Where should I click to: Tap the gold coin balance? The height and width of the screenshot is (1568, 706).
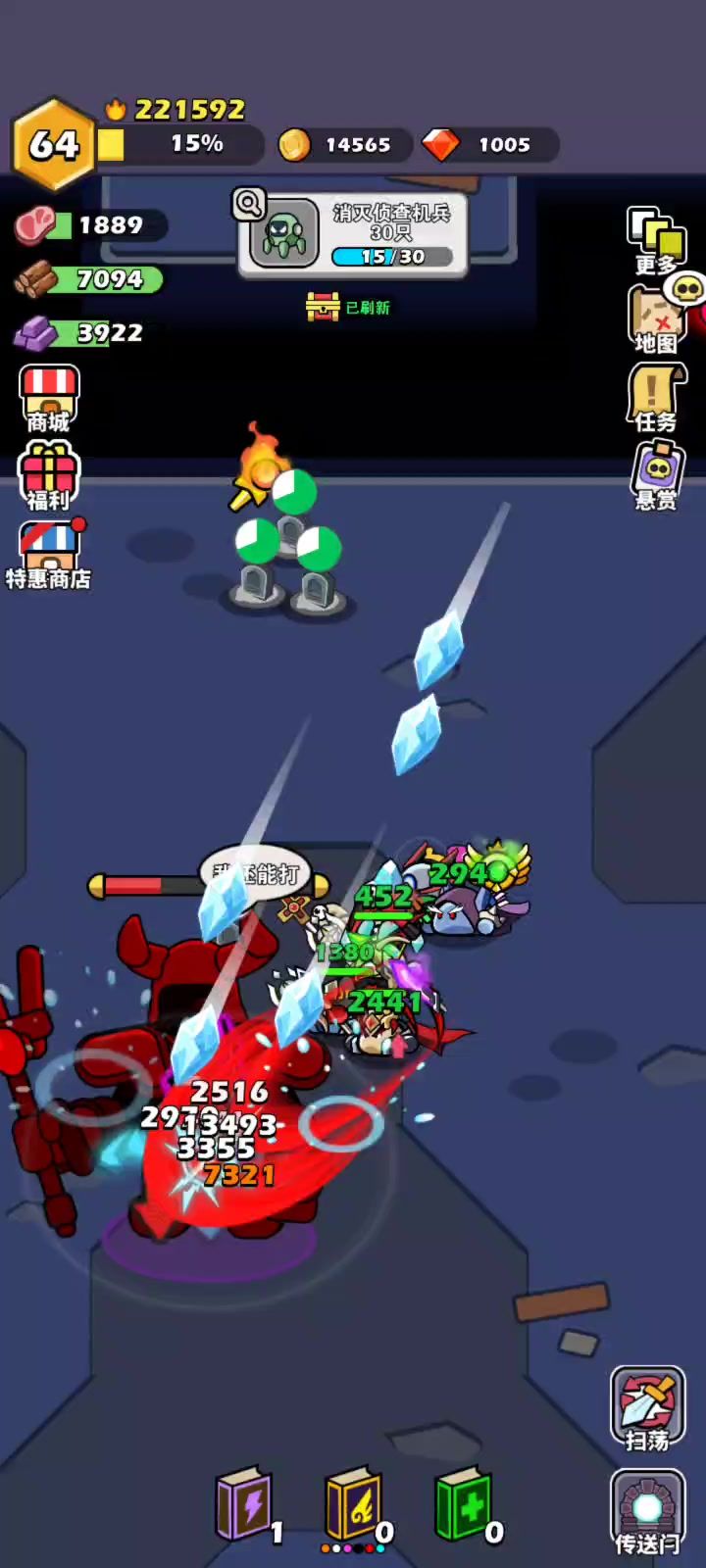coord(338,145)
